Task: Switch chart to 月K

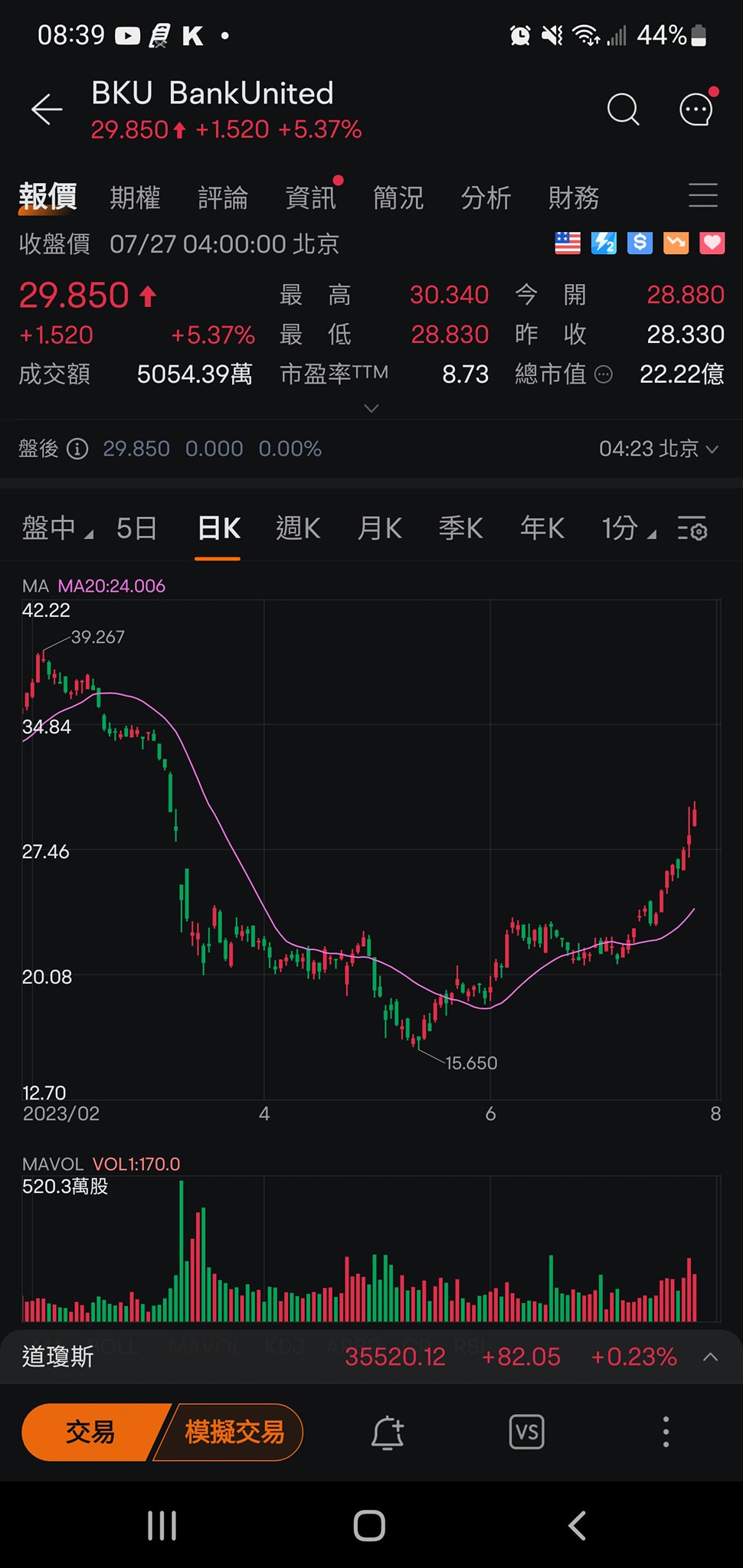Action: [380, 528]
